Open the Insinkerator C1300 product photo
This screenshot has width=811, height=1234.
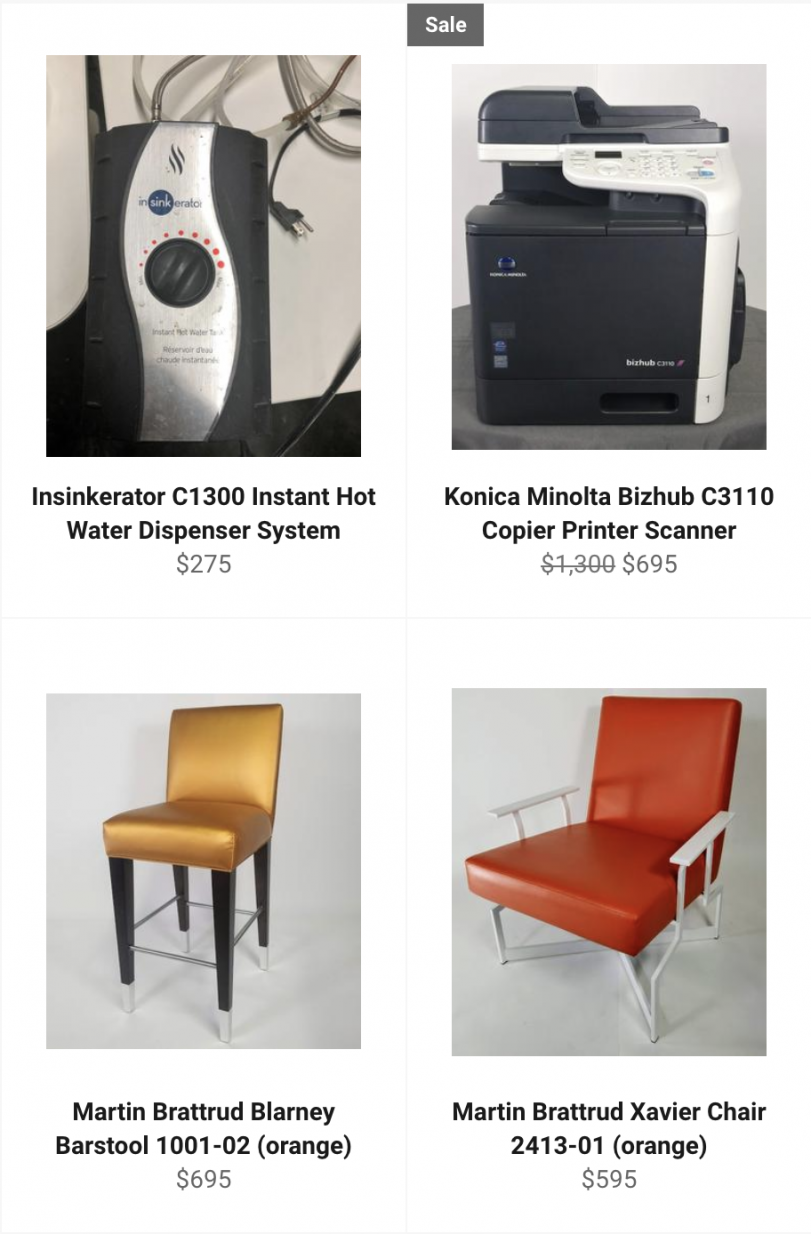point(203,256)
